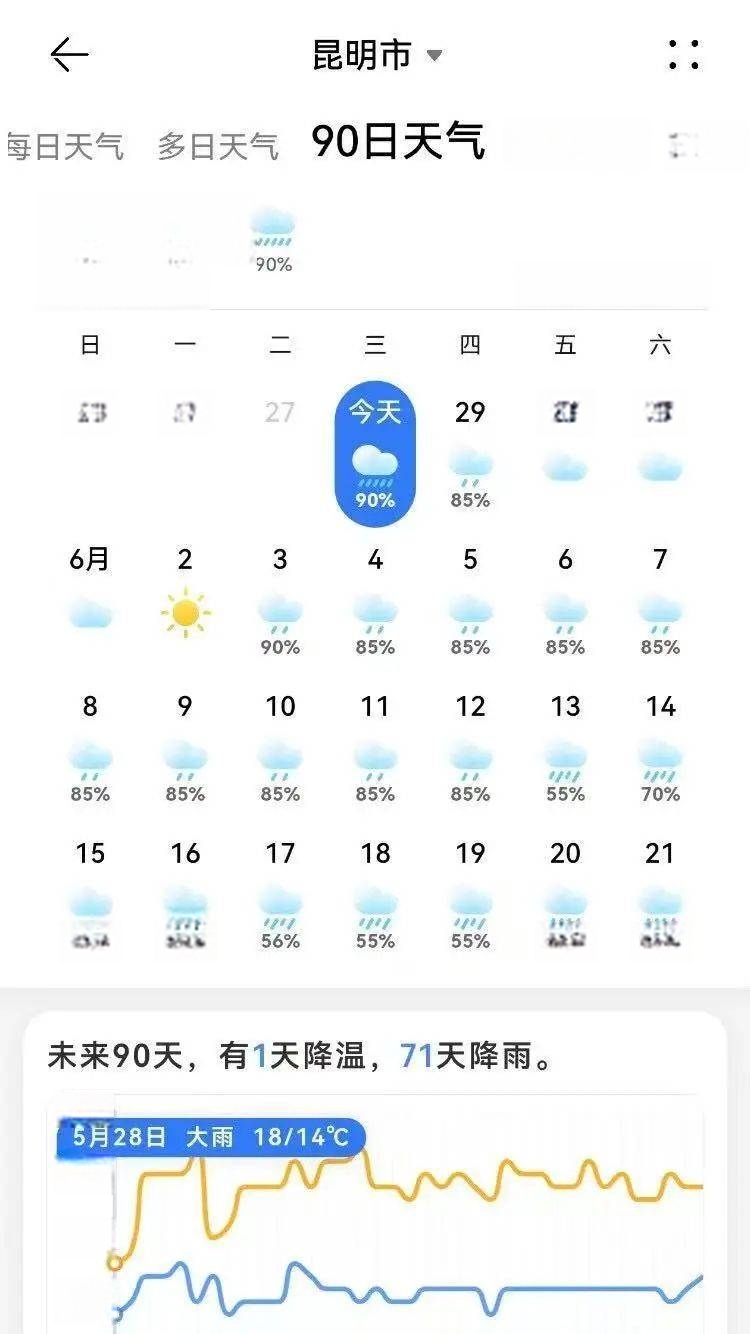Switch to the 每日天气 tab
The image size is (750, 1334).
pos(64,147)
